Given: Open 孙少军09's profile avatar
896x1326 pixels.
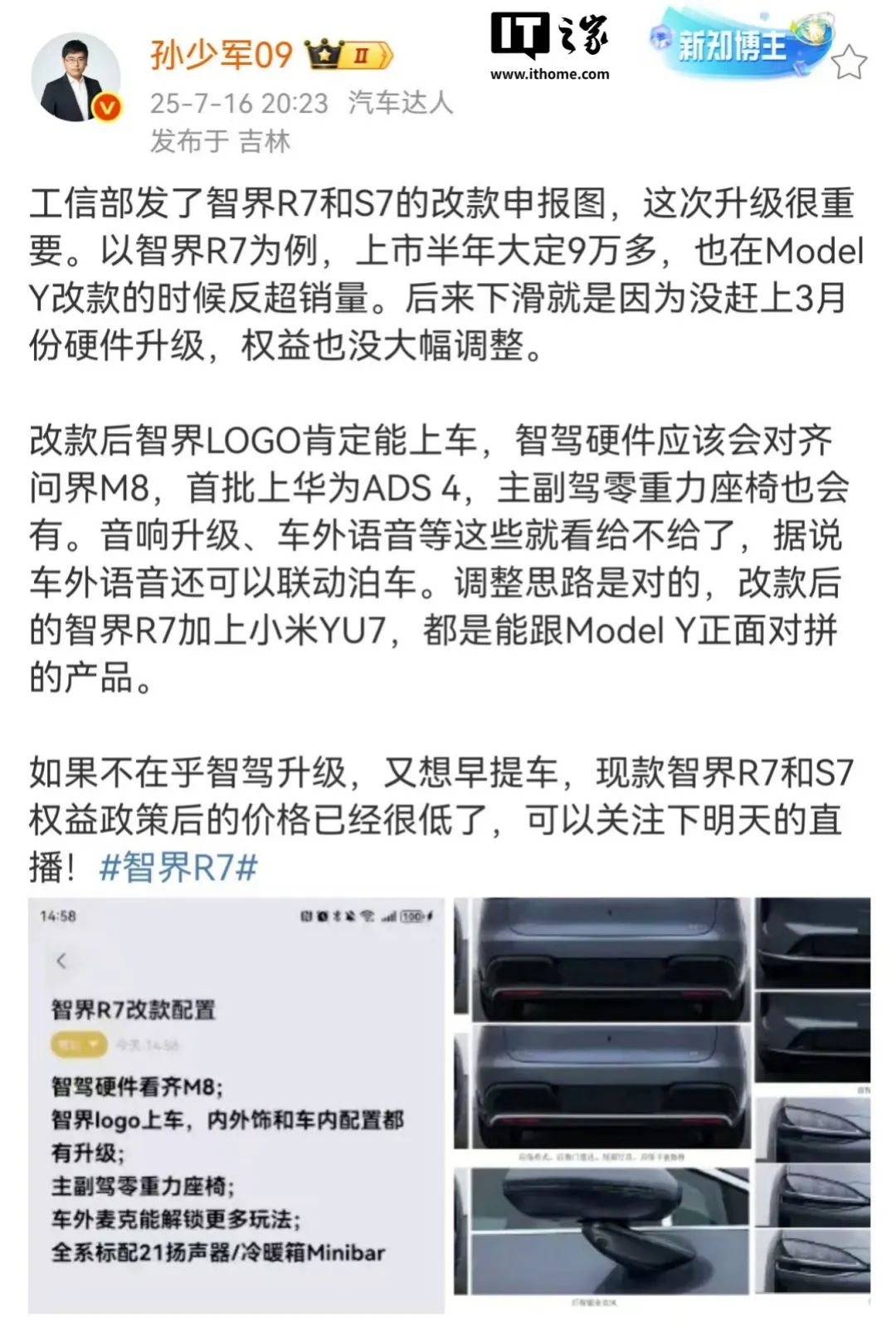Looking at the screenshot, I should (x=75, y=77).
